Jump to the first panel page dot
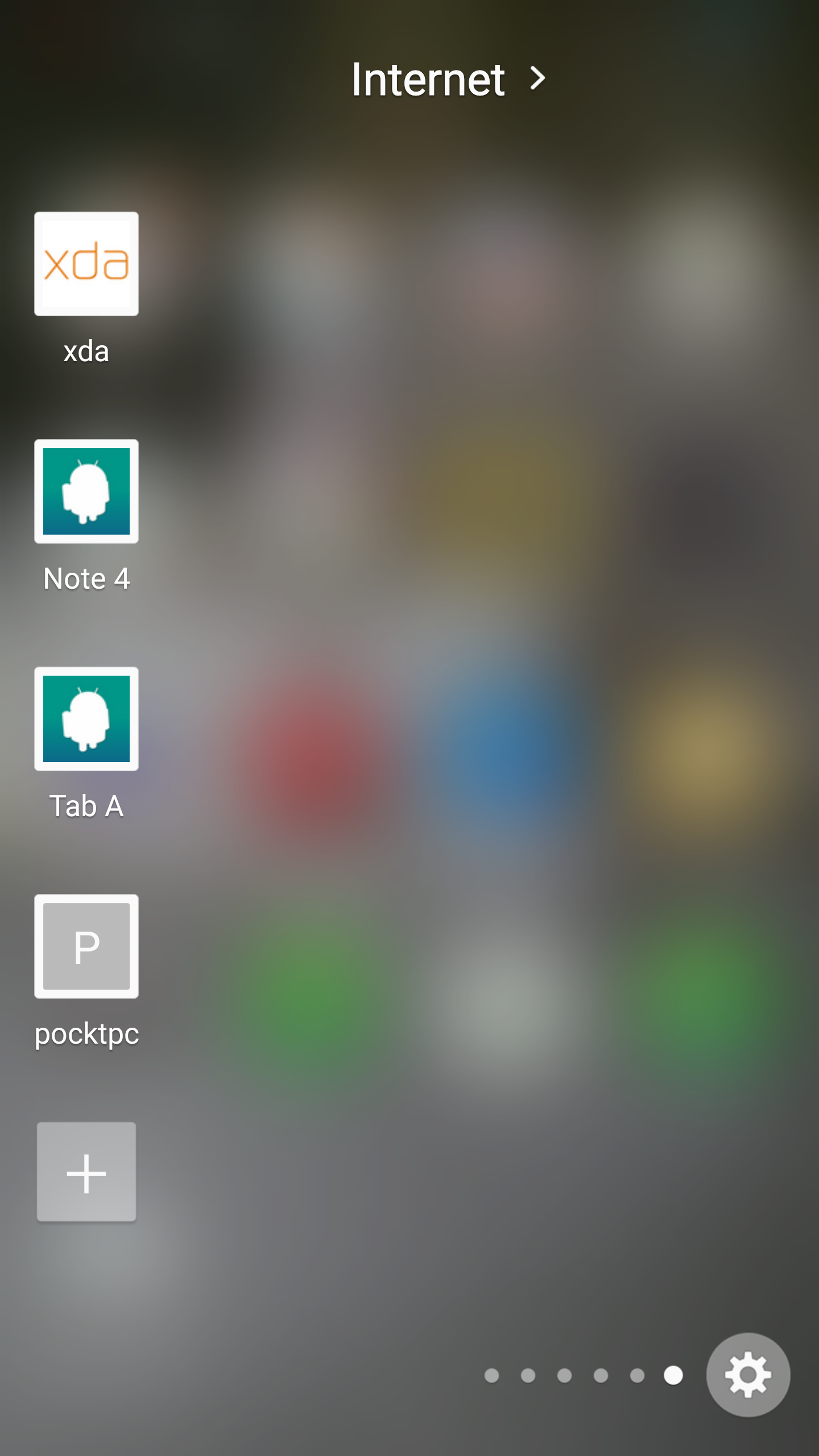Screen dimensions: 819x1456 [491, 1375]
